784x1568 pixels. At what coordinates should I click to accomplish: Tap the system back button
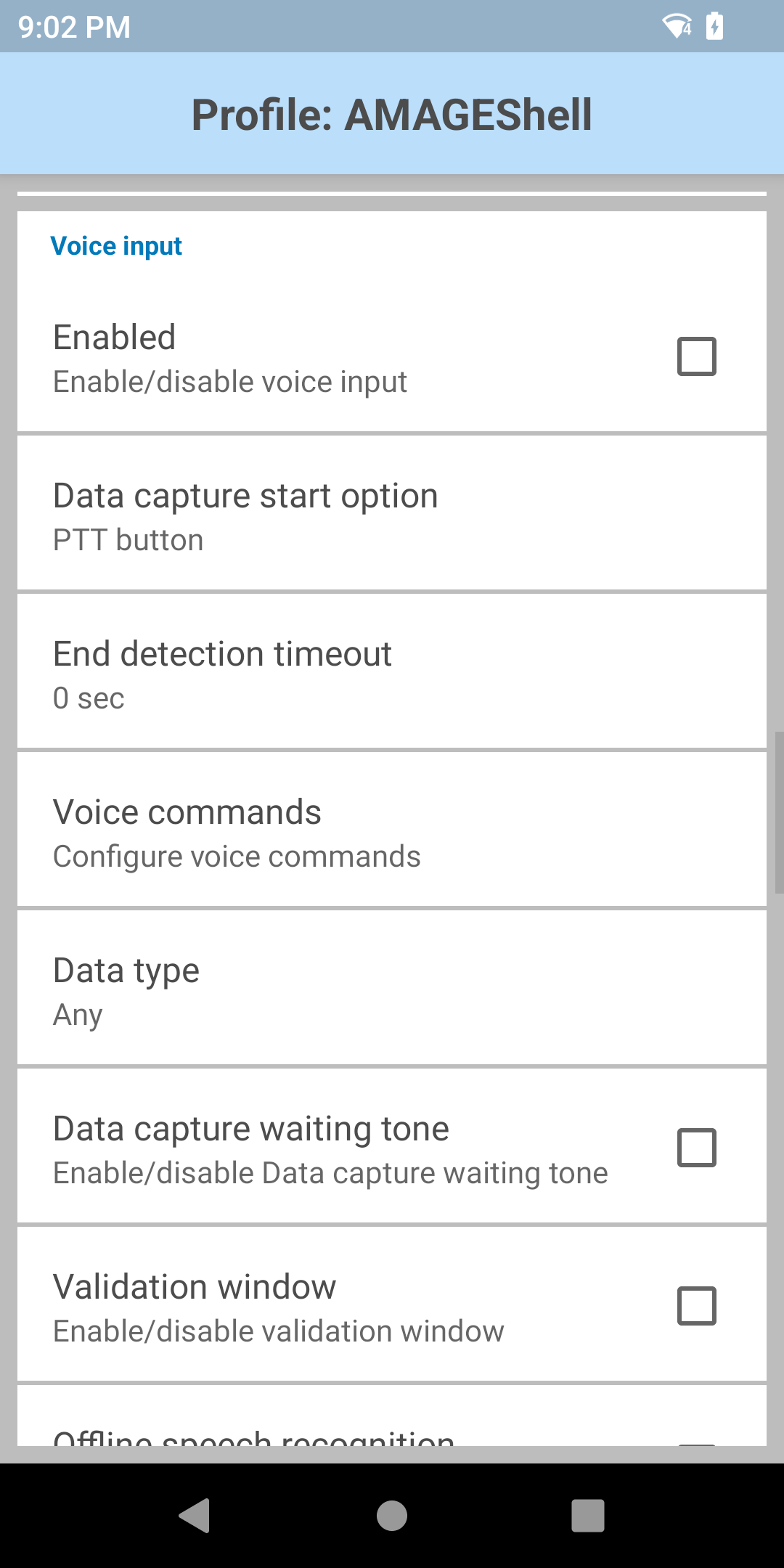click(x=195, y=1516)
